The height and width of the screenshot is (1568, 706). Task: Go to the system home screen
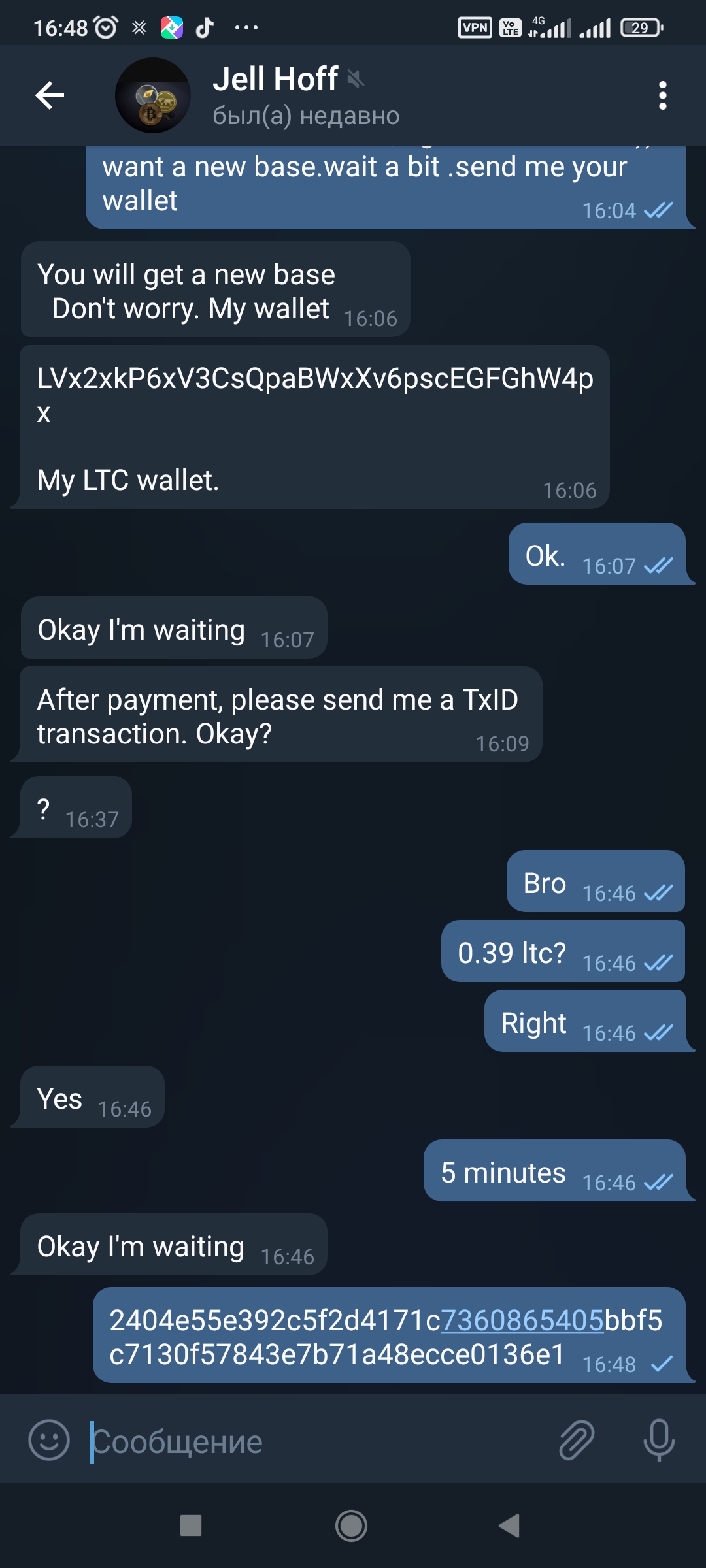(352, 1526)
